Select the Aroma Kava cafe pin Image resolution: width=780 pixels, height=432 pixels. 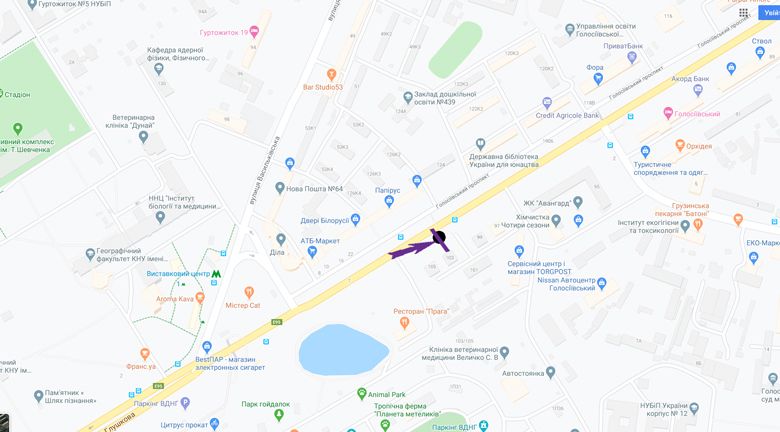click(200, 298)
